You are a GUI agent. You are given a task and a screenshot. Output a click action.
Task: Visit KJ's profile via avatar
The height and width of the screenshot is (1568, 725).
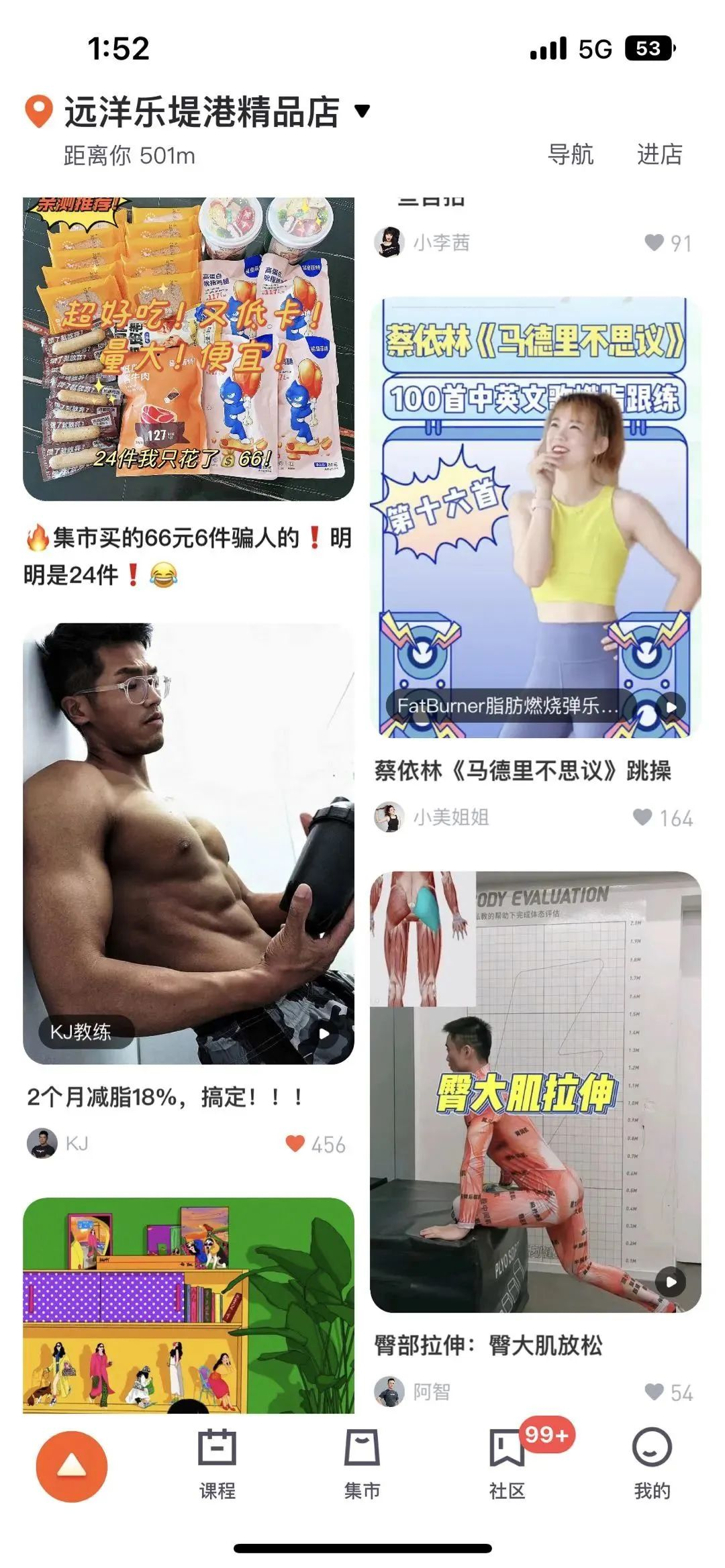42,1143
